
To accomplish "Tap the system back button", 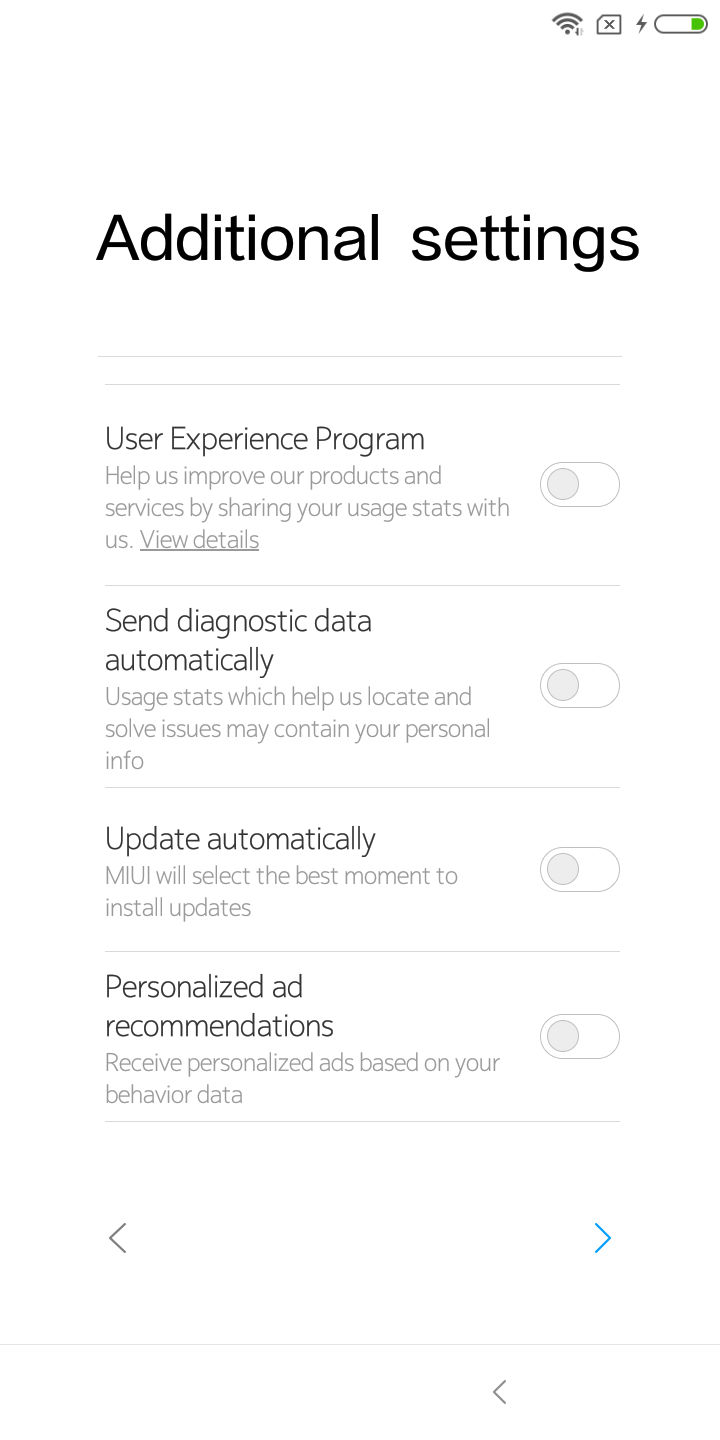I will click(x=500, y=1391).
